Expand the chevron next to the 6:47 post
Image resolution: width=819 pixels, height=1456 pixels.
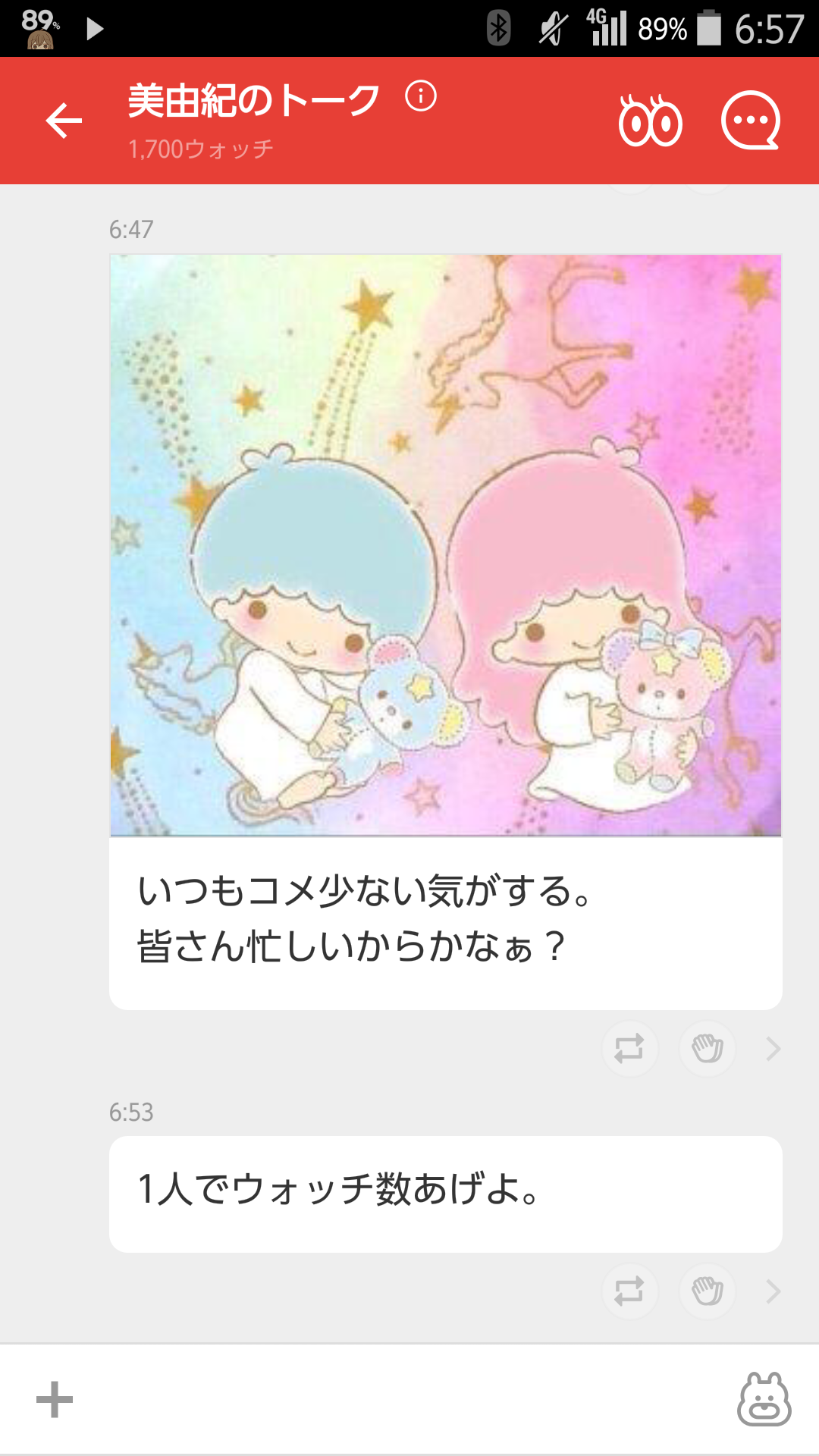click(x=773, y=1048)
